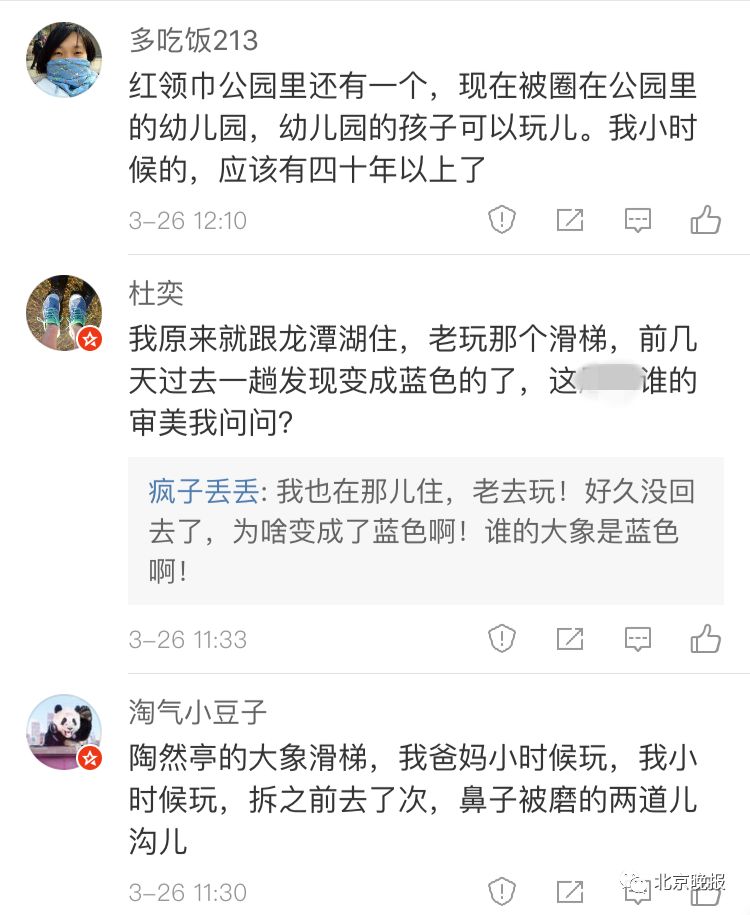Like 杜奕's comment

(706, 638)
